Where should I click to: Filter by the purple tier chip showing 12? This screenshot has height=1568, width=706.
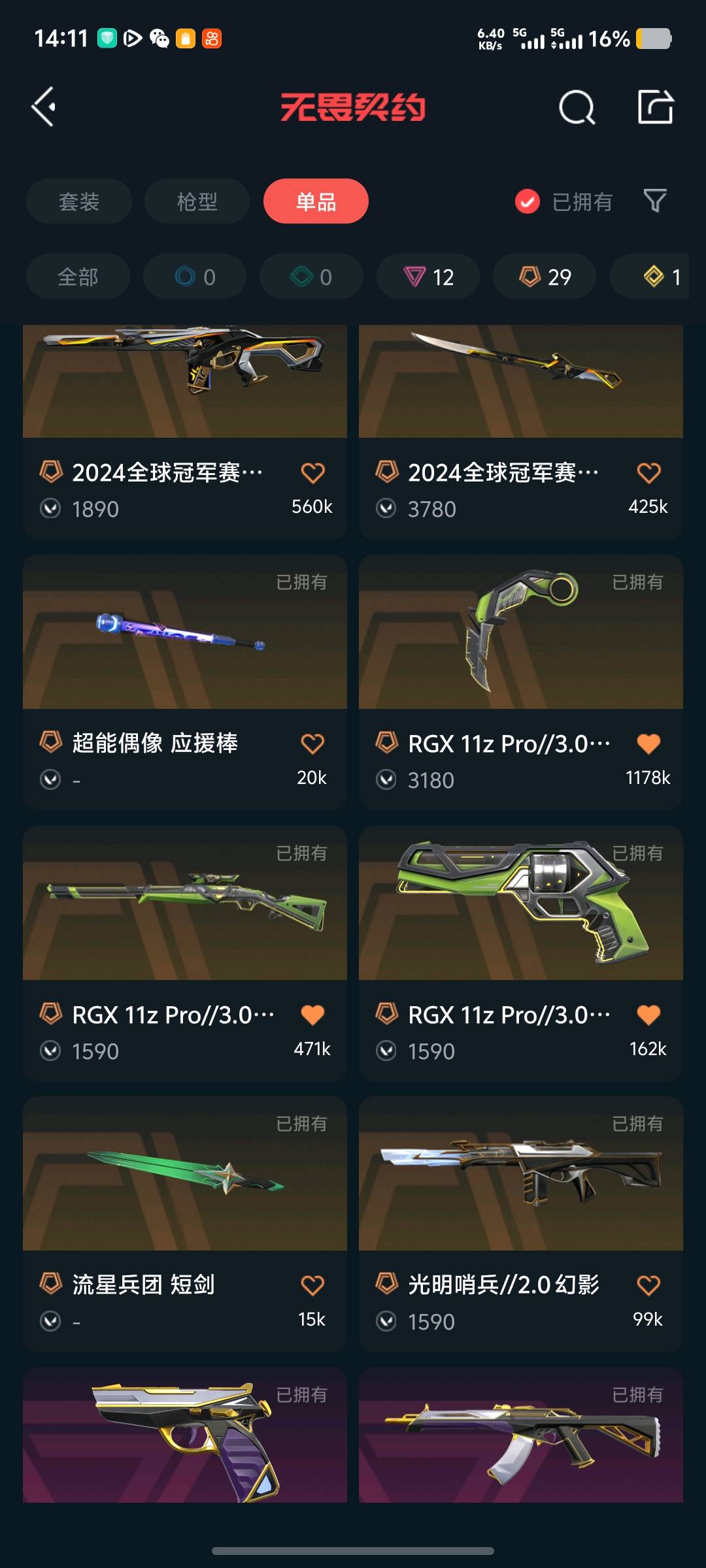pos(428,276)
